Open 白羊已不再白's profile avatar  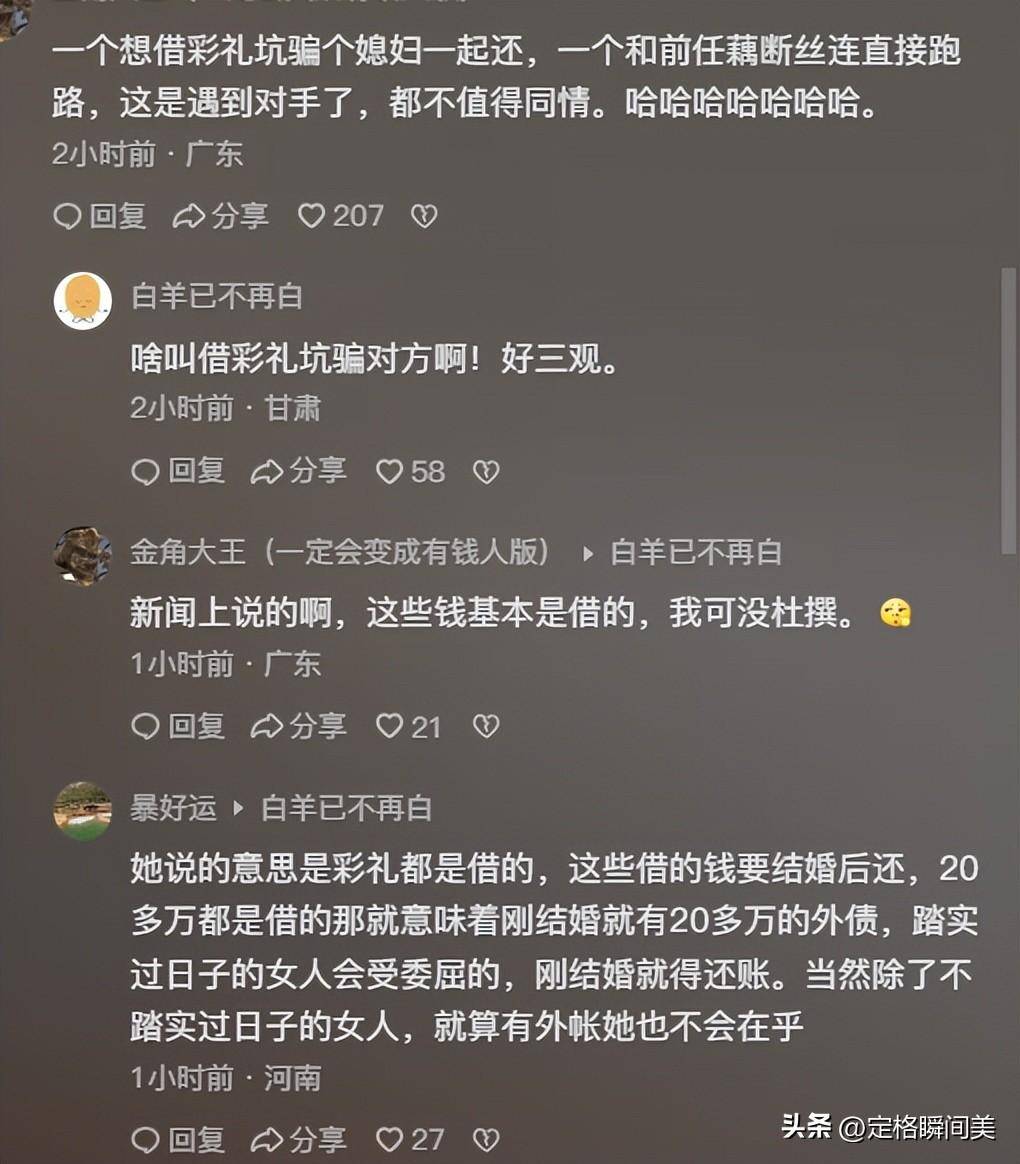(x=82, y=300)
